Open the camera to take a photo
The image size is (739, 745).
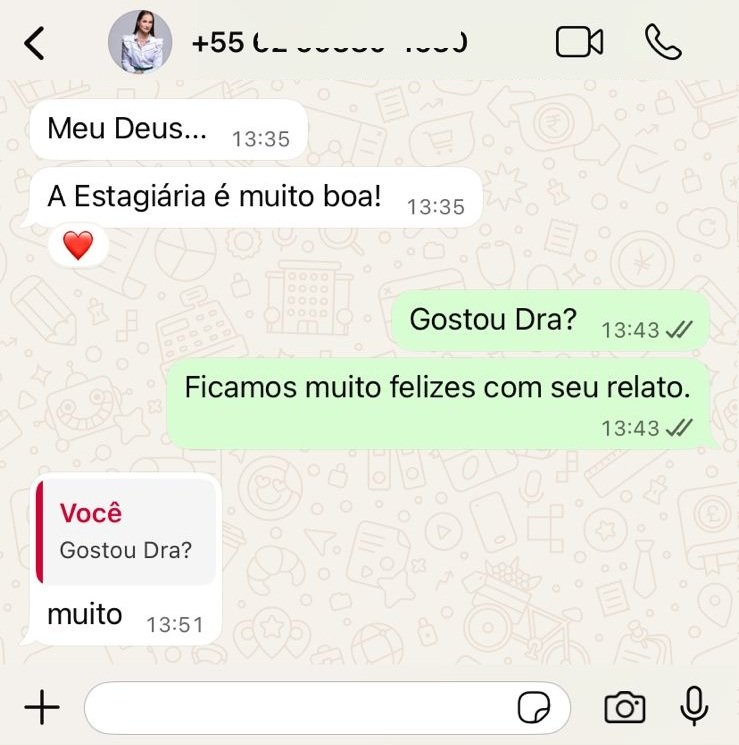coord(625,708)
